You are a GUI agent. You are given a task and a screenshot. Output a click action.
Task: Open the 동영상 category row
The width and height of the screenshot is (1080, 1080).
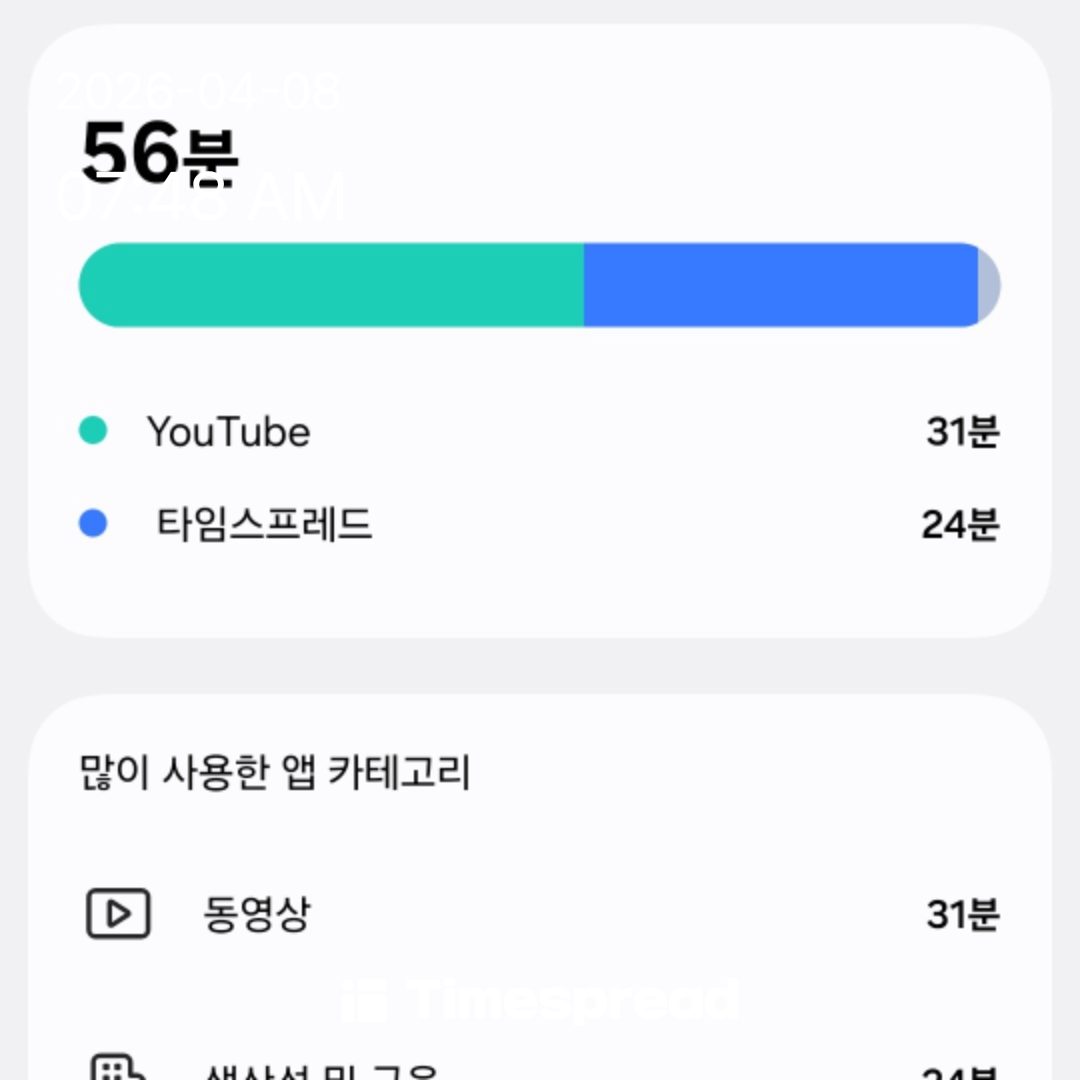258,914
